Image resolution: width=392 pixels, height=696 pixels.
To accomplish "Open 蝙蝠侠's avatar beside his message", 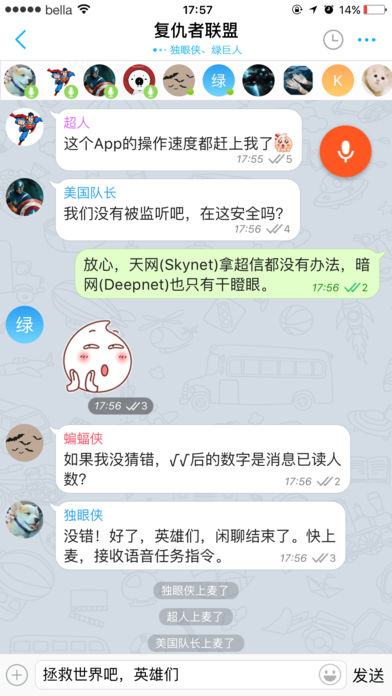I will point(24,443).
